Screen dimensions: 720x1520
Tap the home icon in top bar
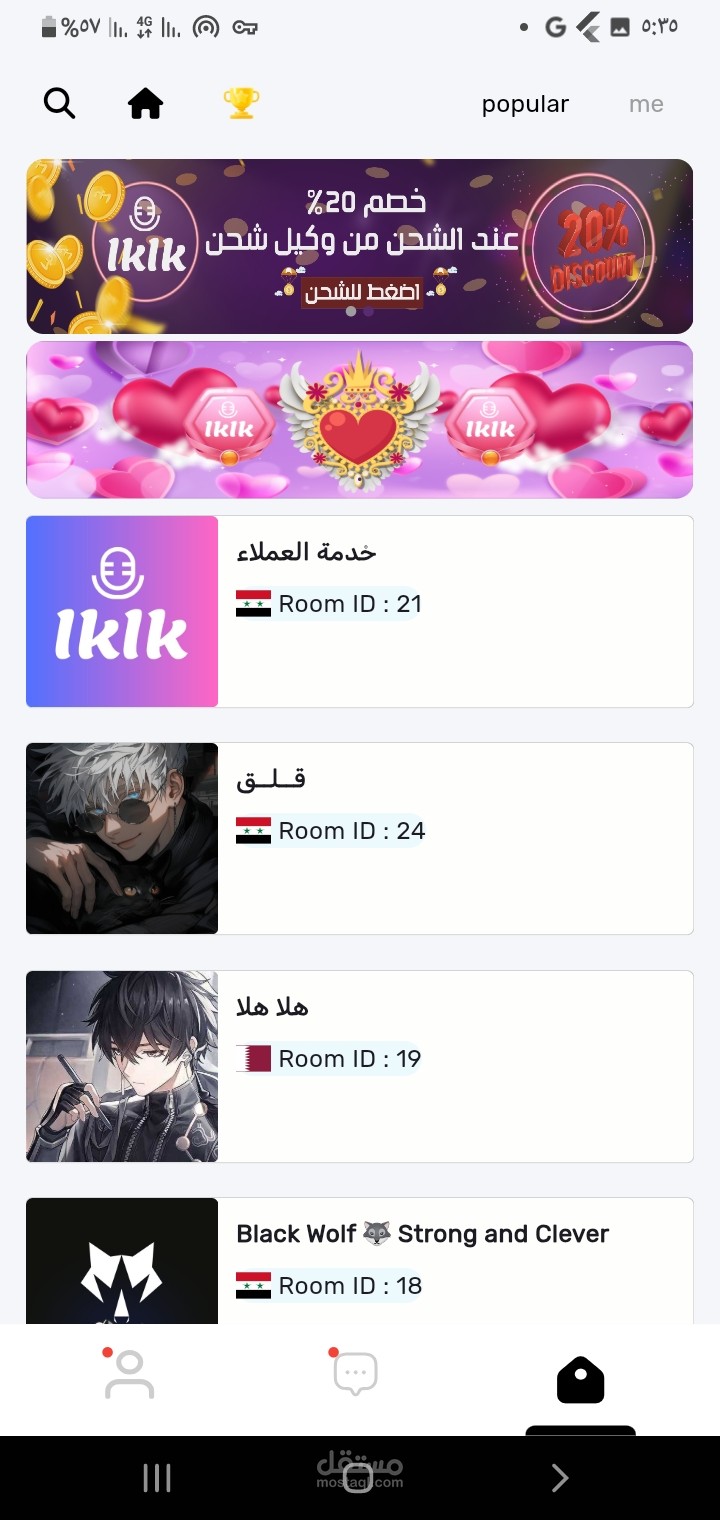145,104
